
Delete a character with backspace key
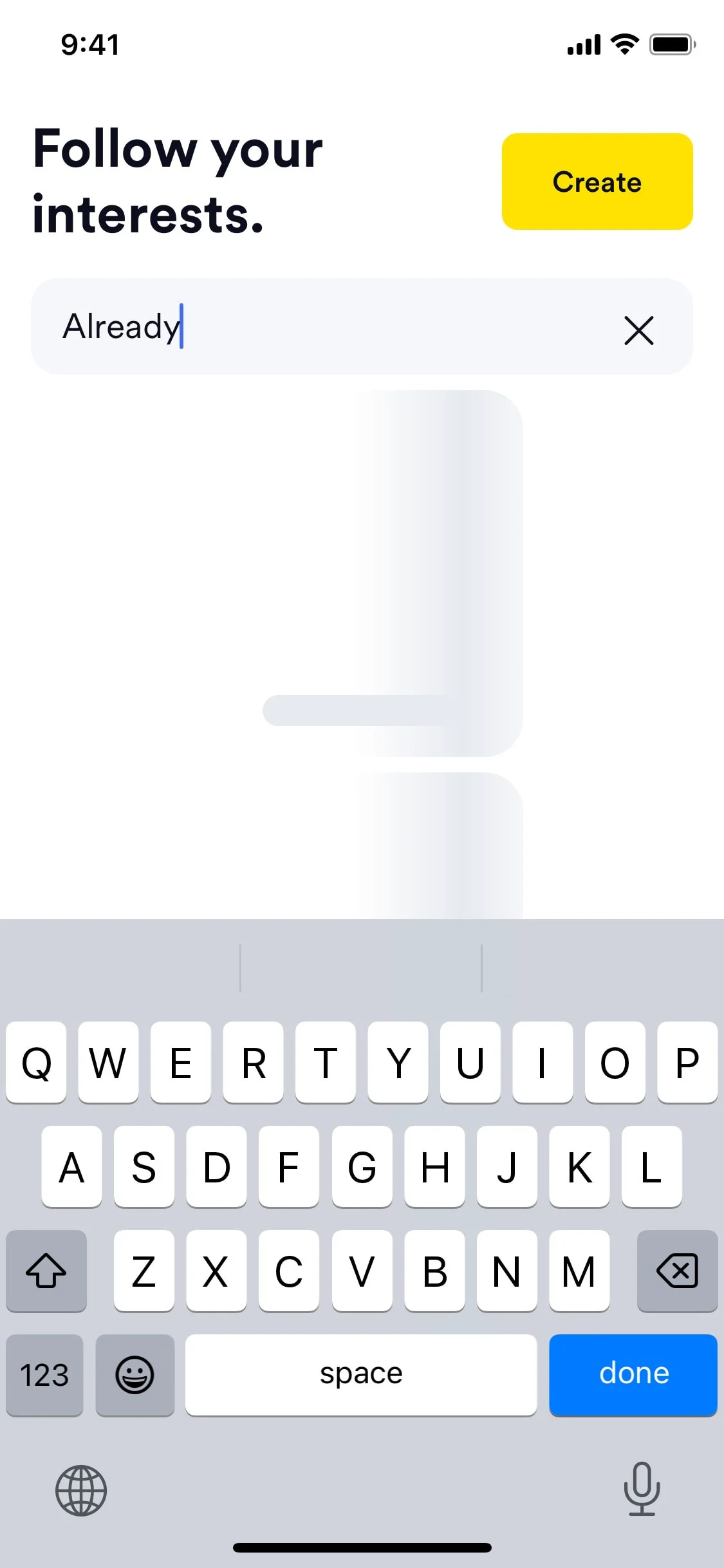[677, 1270]
